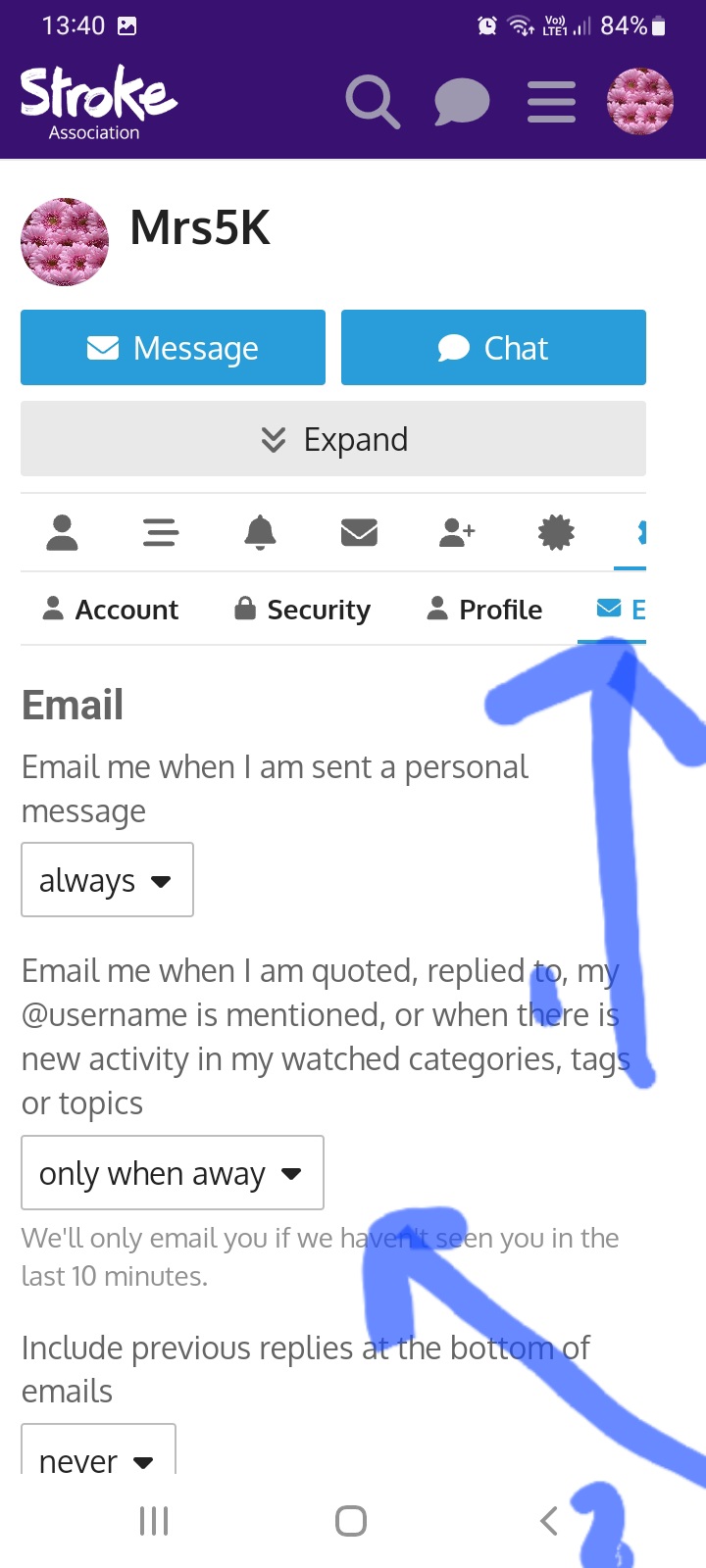Open the 'only when away' email dropdown
The image size is (706, 1568).
coord(173,1173)
